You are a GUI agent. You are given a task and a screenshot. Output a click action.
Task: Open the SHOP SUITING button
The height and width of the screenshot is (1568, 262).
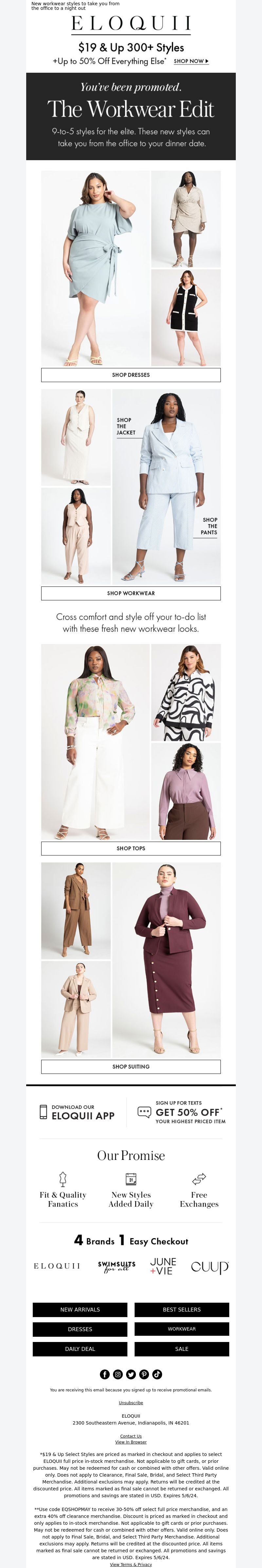point(130,1067)
